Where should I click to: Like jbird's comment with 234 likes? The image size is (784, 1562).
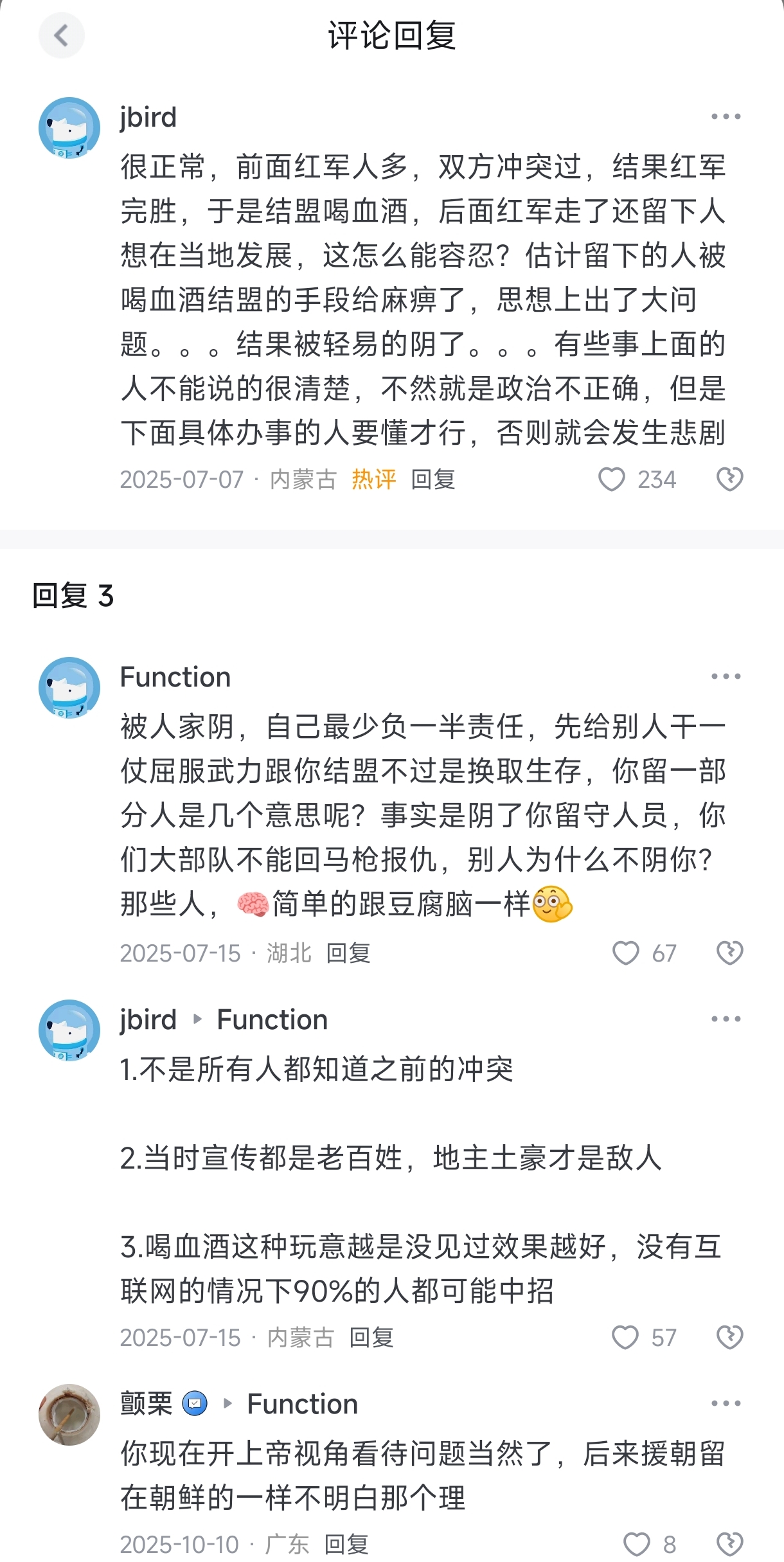(612, 480)
